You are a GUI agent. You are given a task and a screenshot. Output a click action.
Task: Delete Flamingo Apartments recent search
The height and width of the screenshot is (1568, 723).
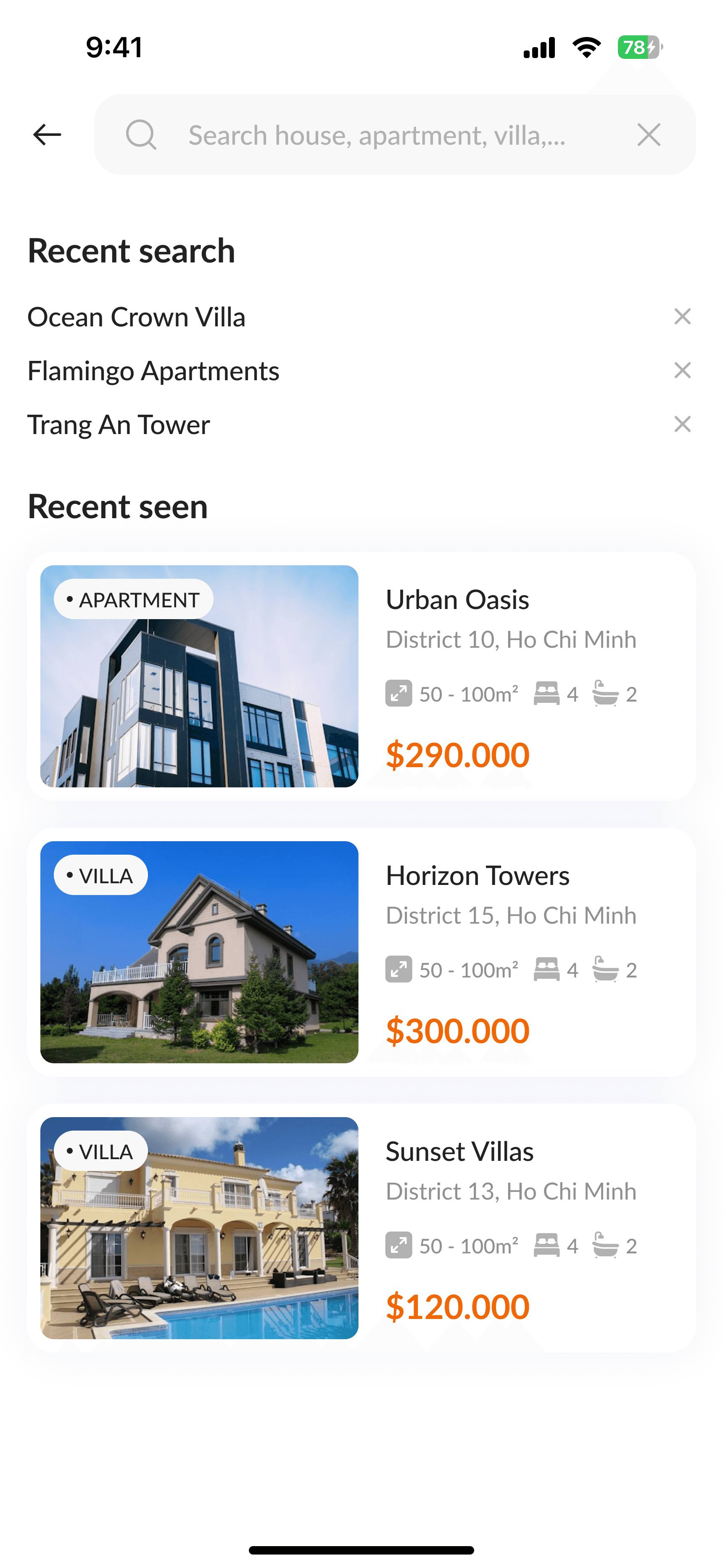coord(682,370)
